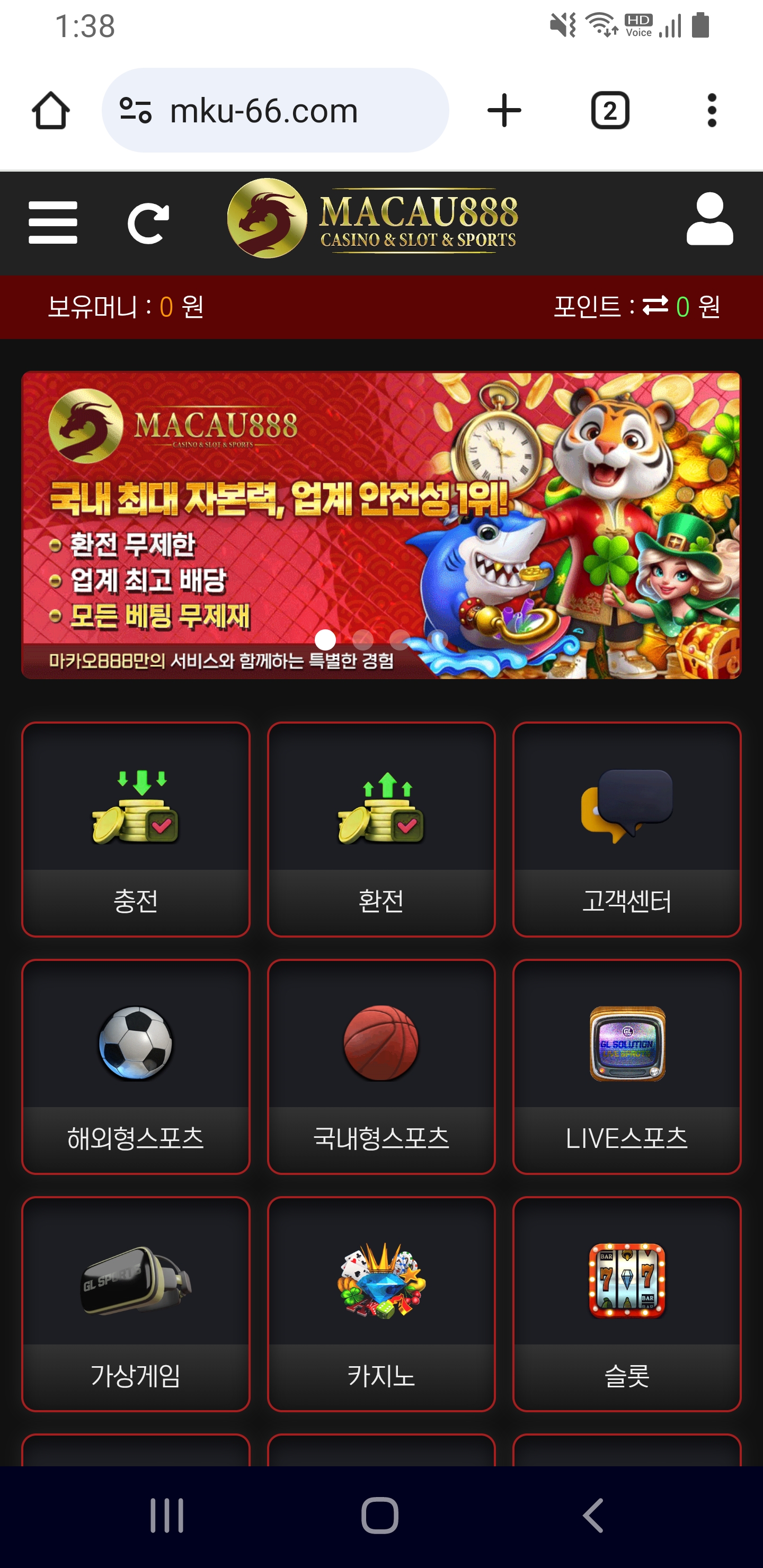Open the MACAU888 promotional banner

click(x=381, y=524)
